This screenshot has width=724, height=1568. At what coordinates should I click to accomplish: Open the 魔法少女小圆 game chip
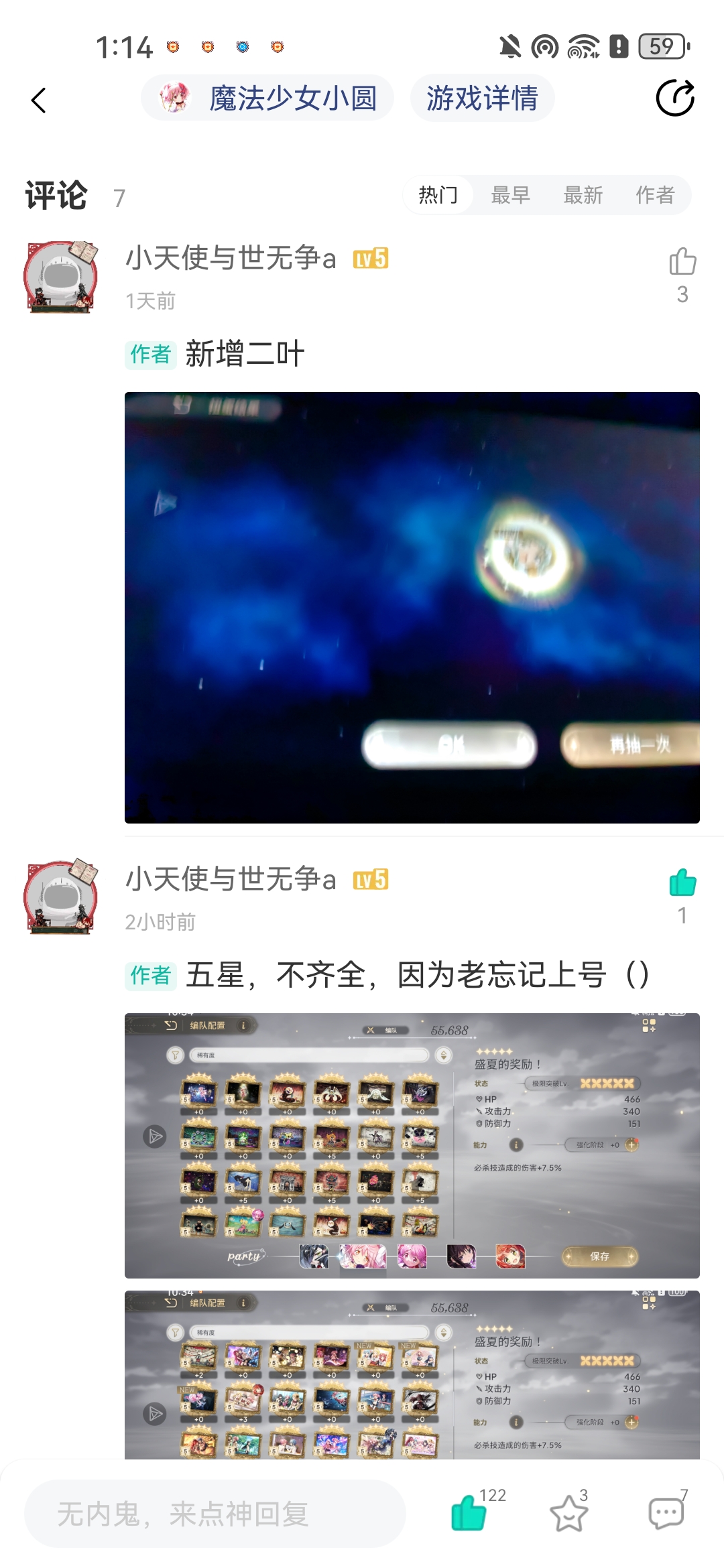click(267, 99)
